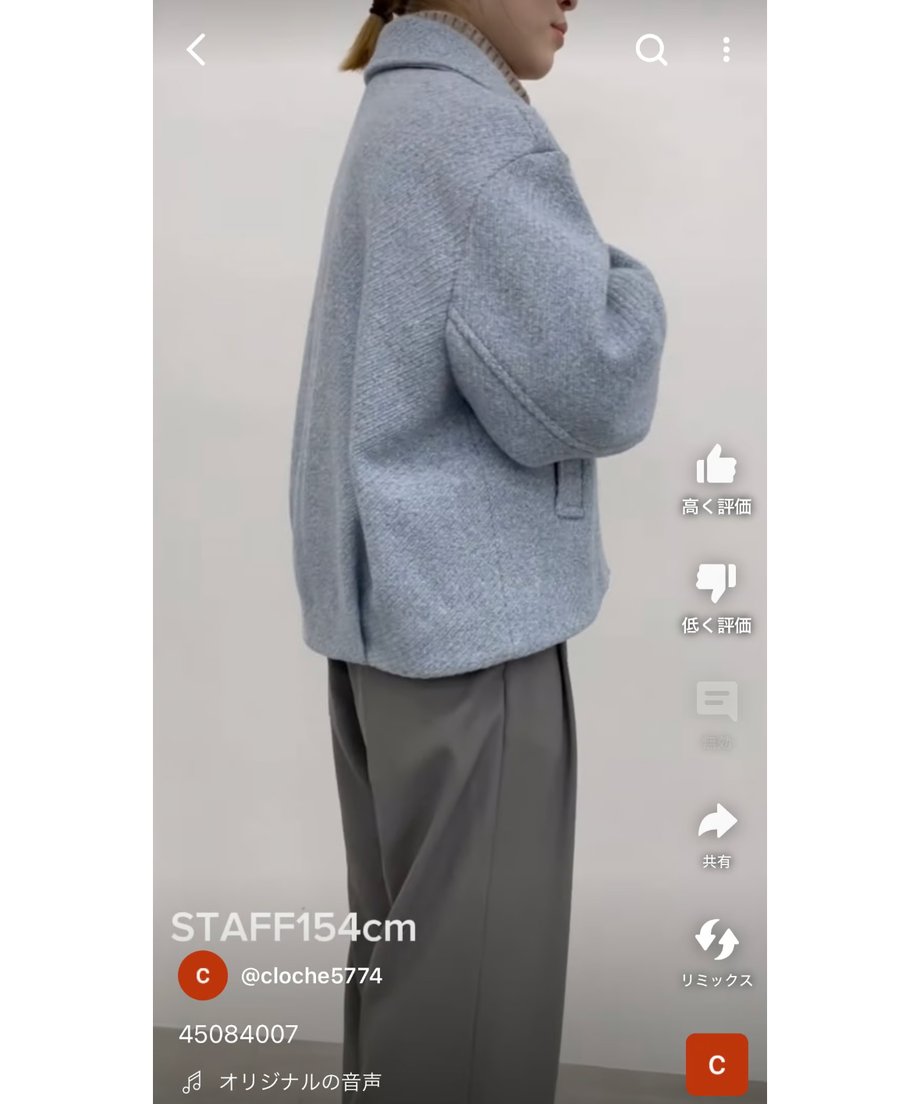Open the three-dot overflow menu
The image size is (920, 1104).
(726, 50)
